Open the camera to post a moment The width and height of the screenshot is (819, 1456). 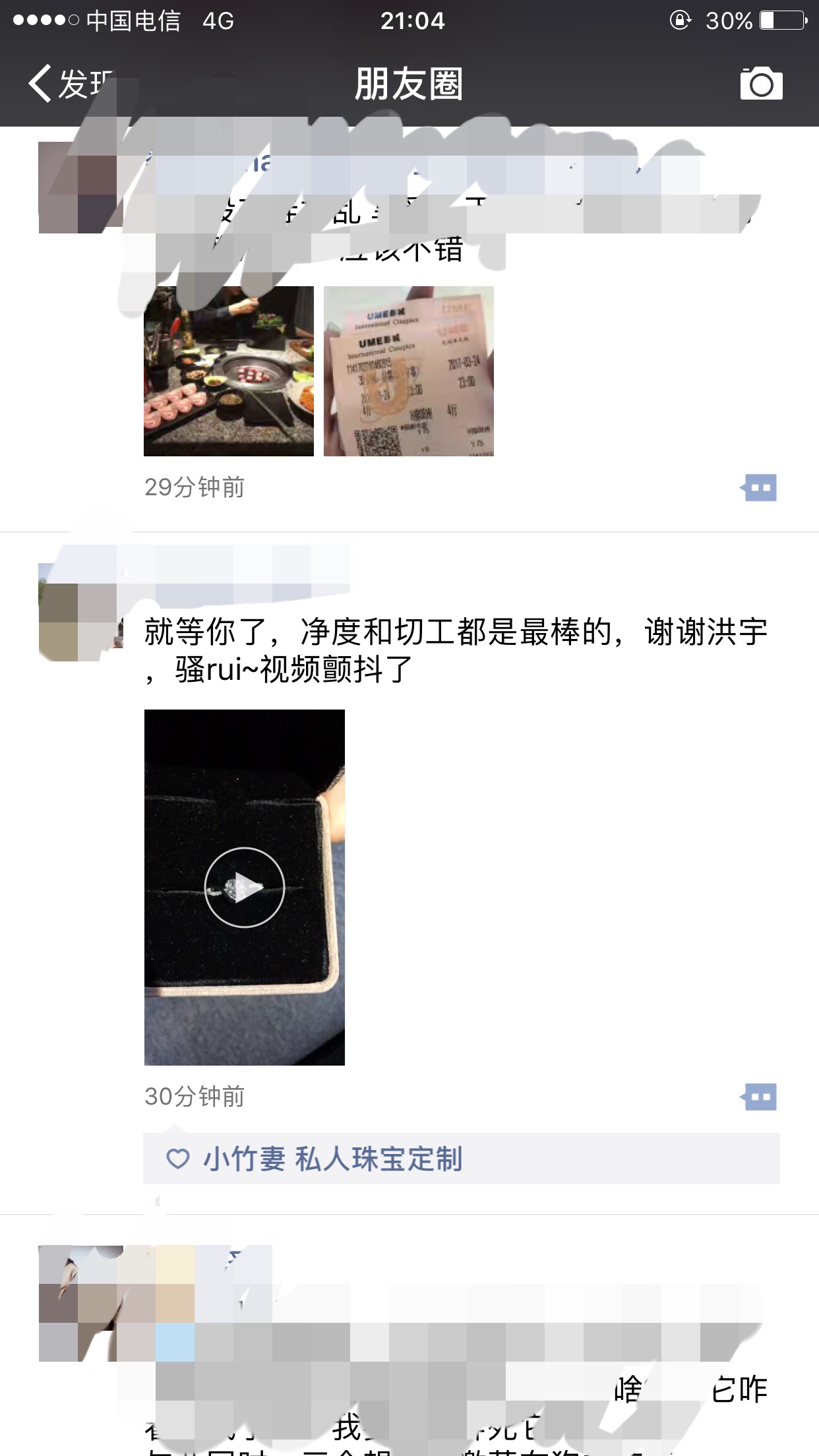(761, 84)
